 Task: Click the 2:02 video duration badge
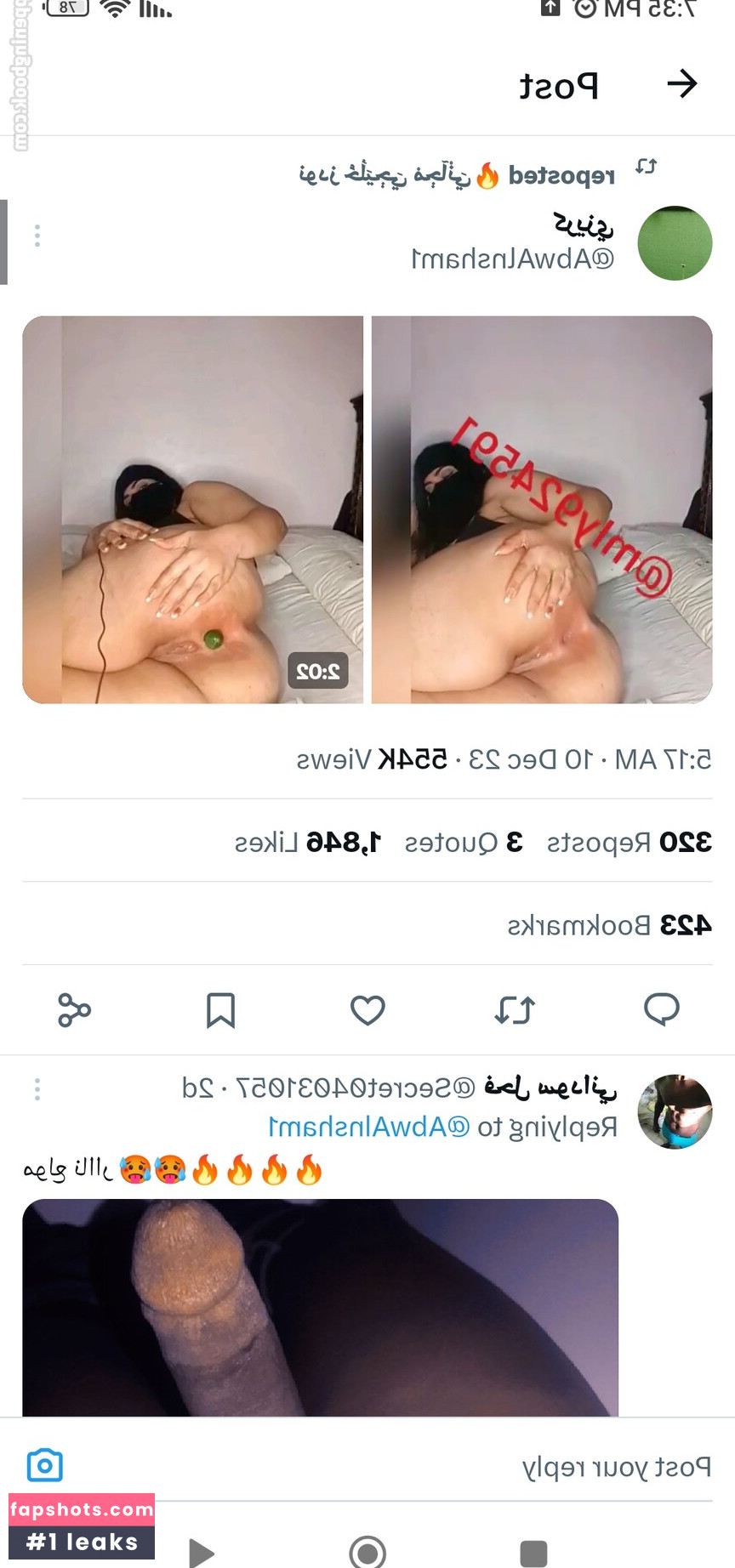[x=320, y=671]
